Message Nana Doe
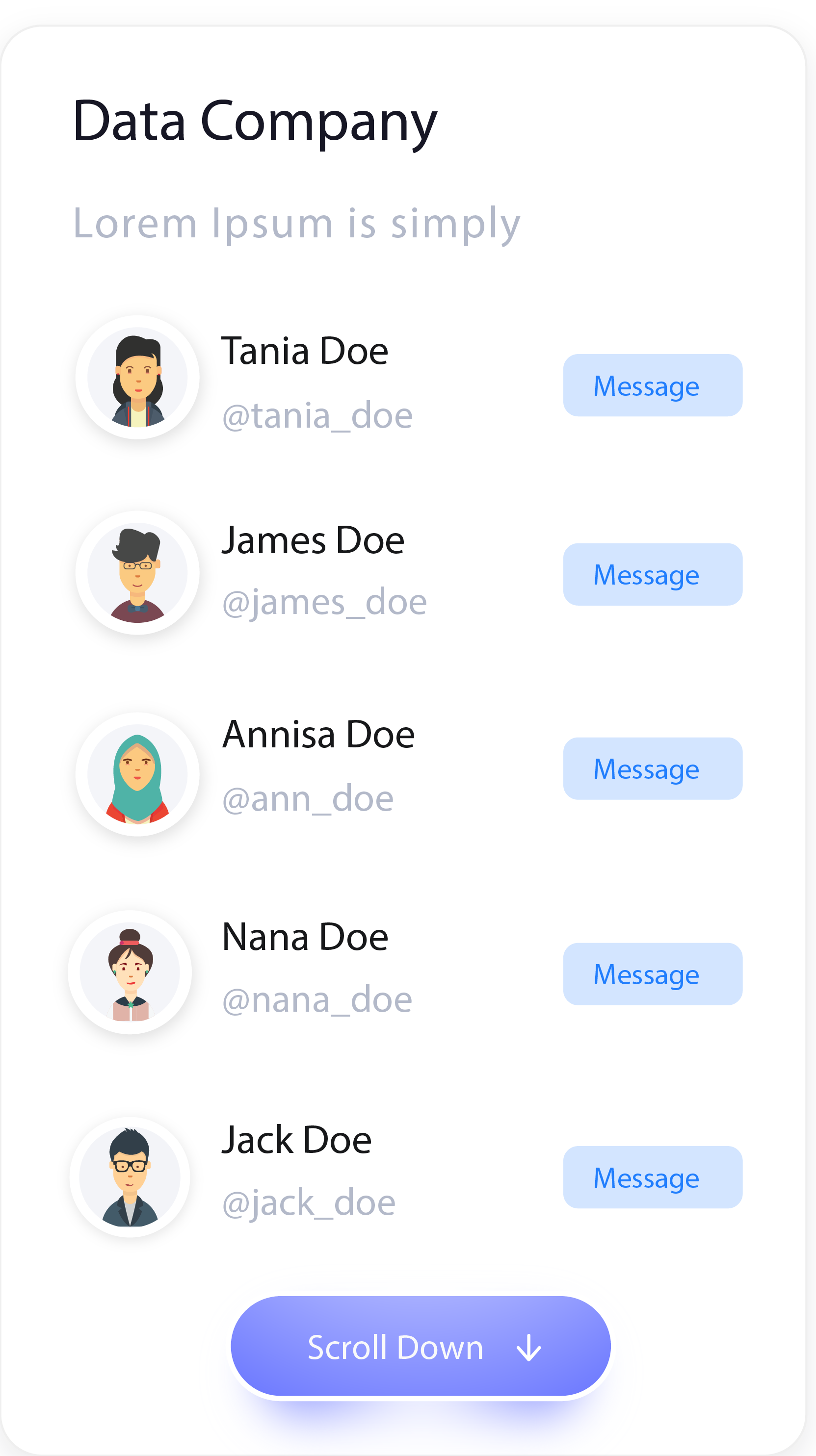The image size is (816, 1456). [x=652, y=974]
